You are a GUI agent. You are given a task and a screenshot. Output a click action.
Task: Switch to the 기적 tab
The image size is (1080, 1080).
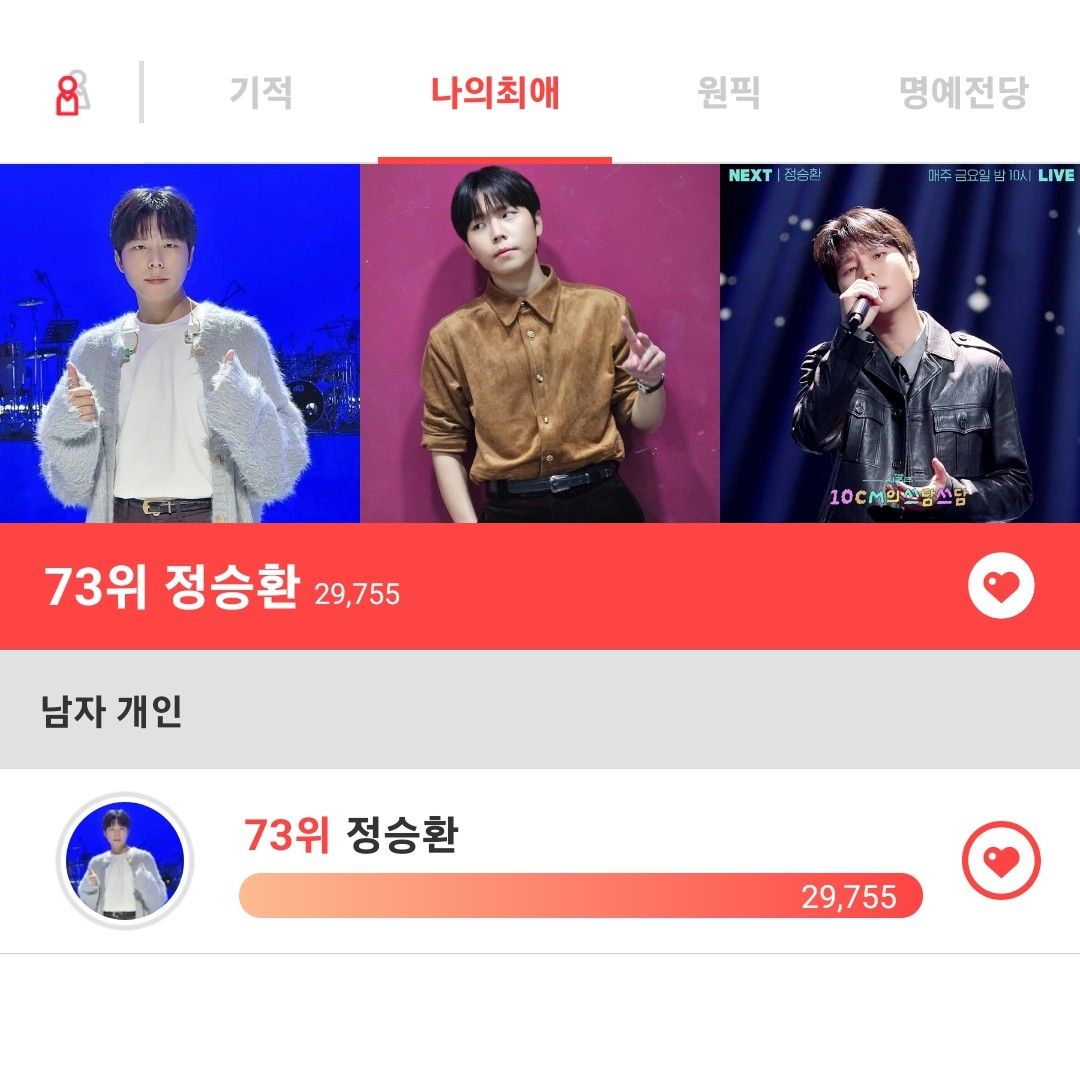(x=261, y=93)
